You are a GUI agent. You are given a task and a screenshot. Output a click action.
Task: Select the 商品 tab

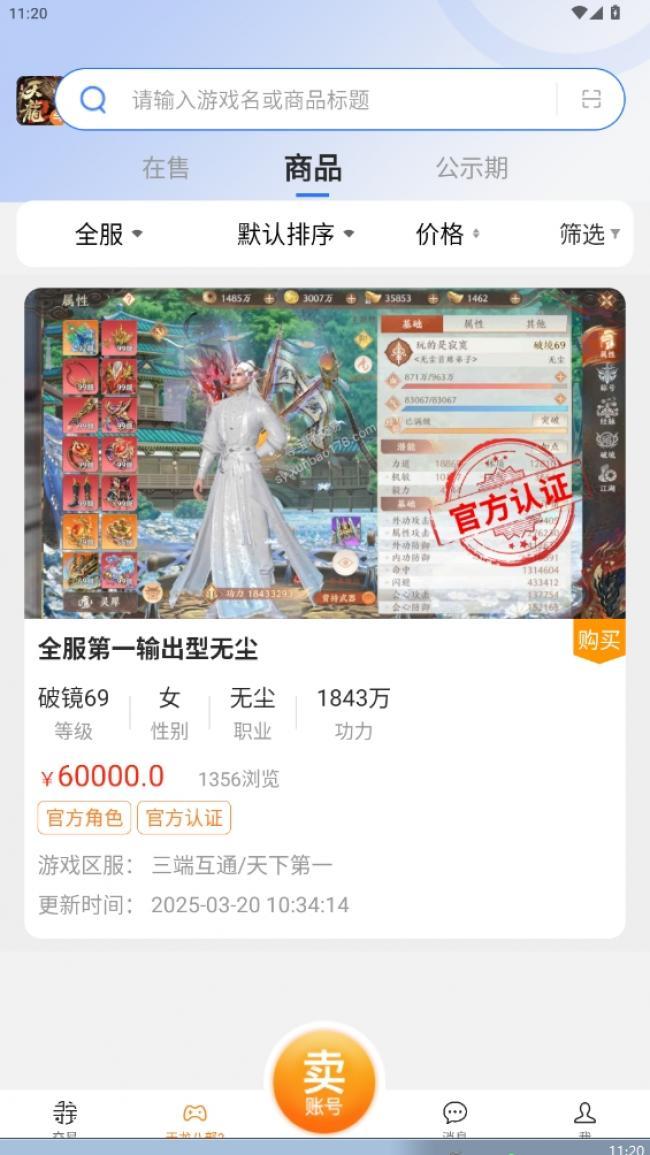312,168
